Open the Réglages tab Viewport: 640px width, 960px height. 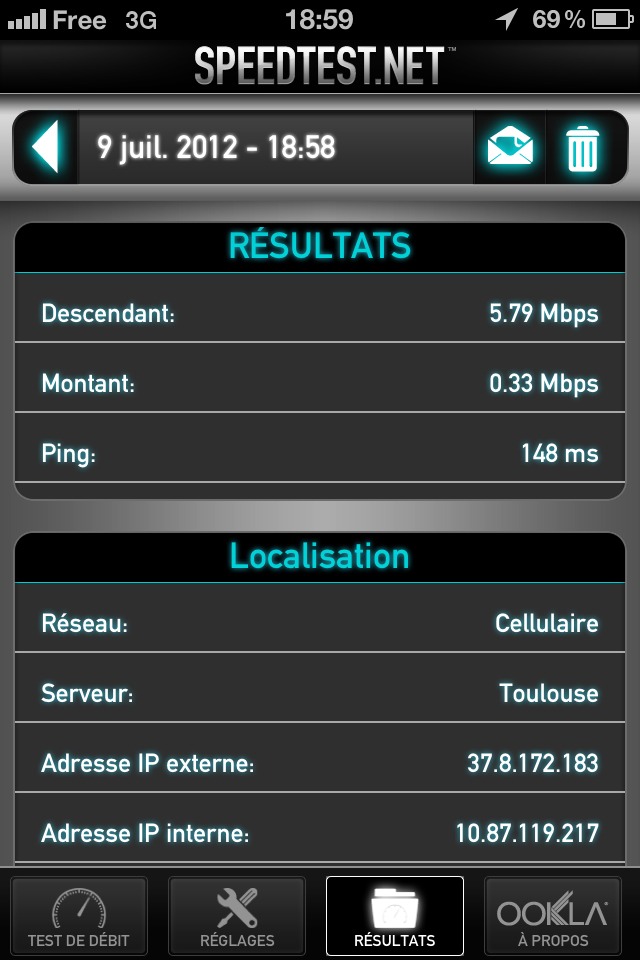[x=237, y=917]
